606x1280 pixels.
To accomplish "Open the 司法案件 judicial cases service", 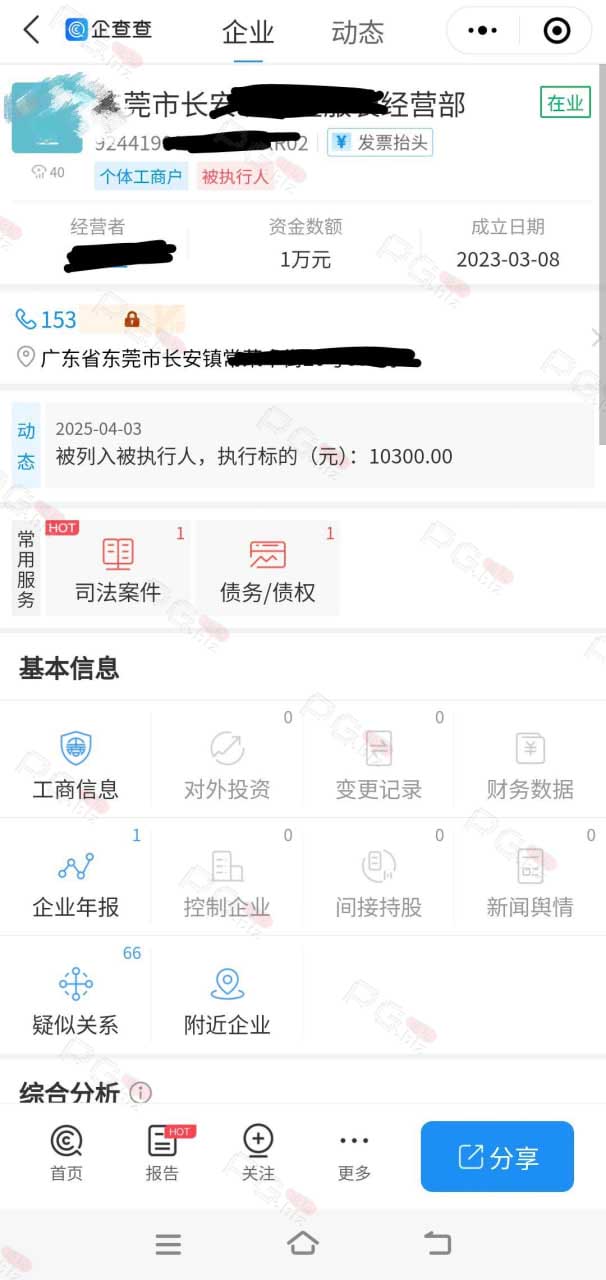I will [x=118, y=568].
